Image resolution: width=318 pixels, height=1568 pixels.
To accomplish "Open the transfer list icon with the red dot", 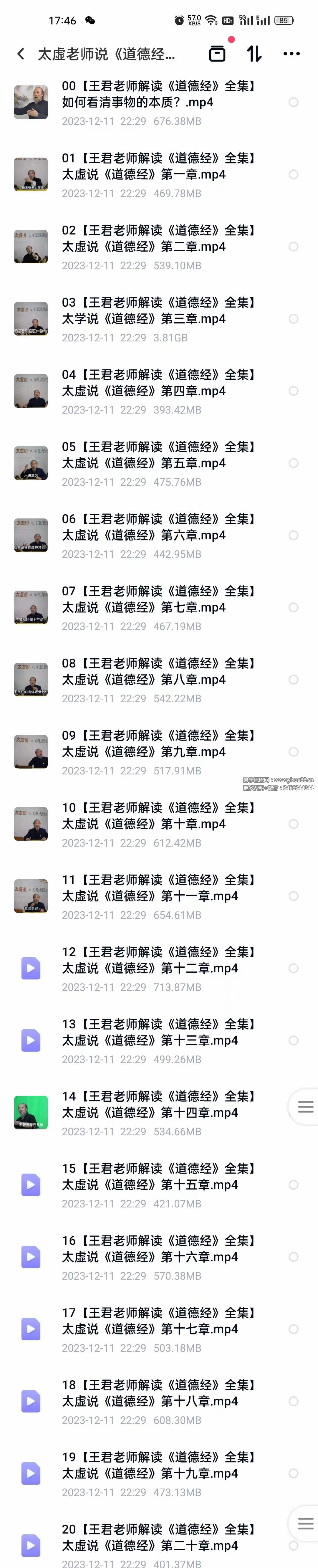I will pos(217,54).
